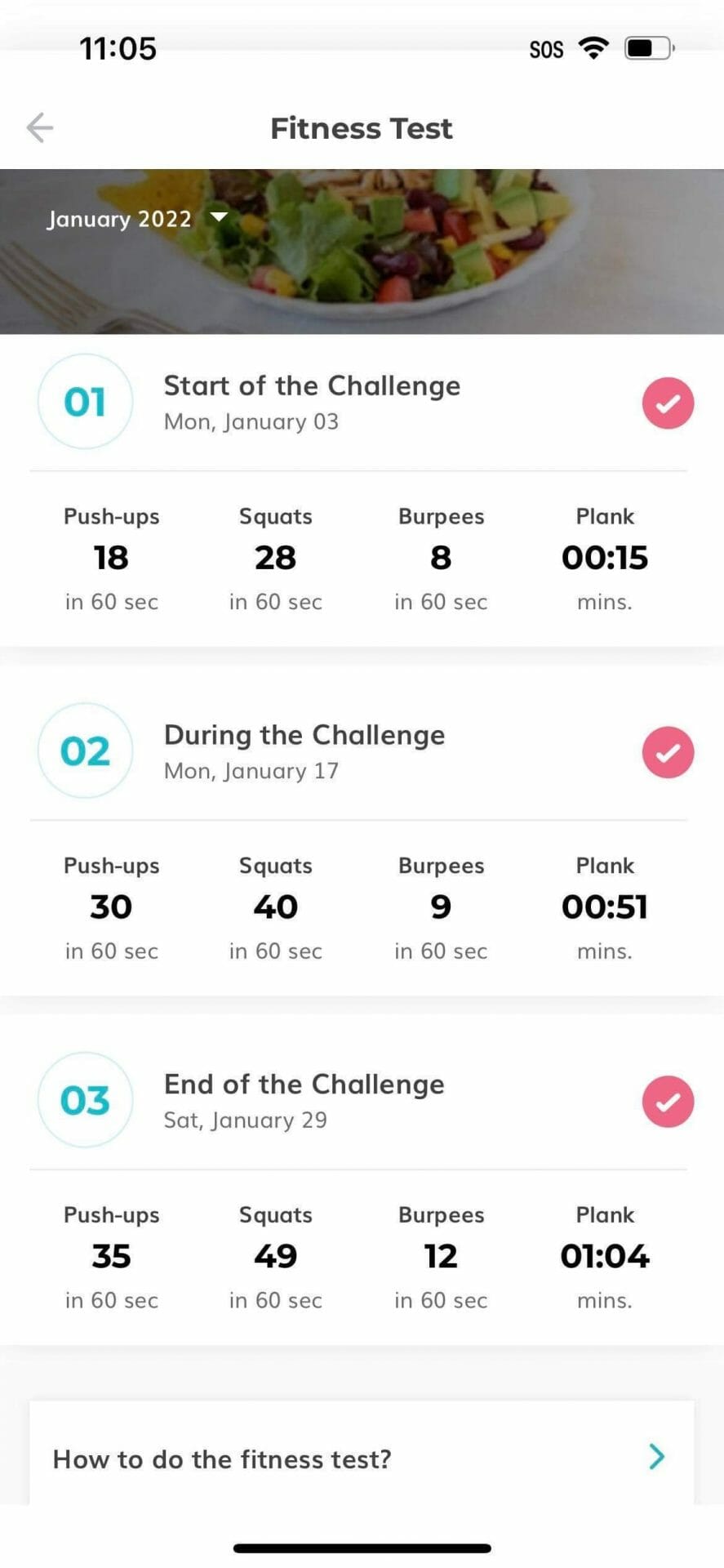Open the January 2022 month dropdown
Viewport: 724px width, 1568px height.
coord(137,219)
